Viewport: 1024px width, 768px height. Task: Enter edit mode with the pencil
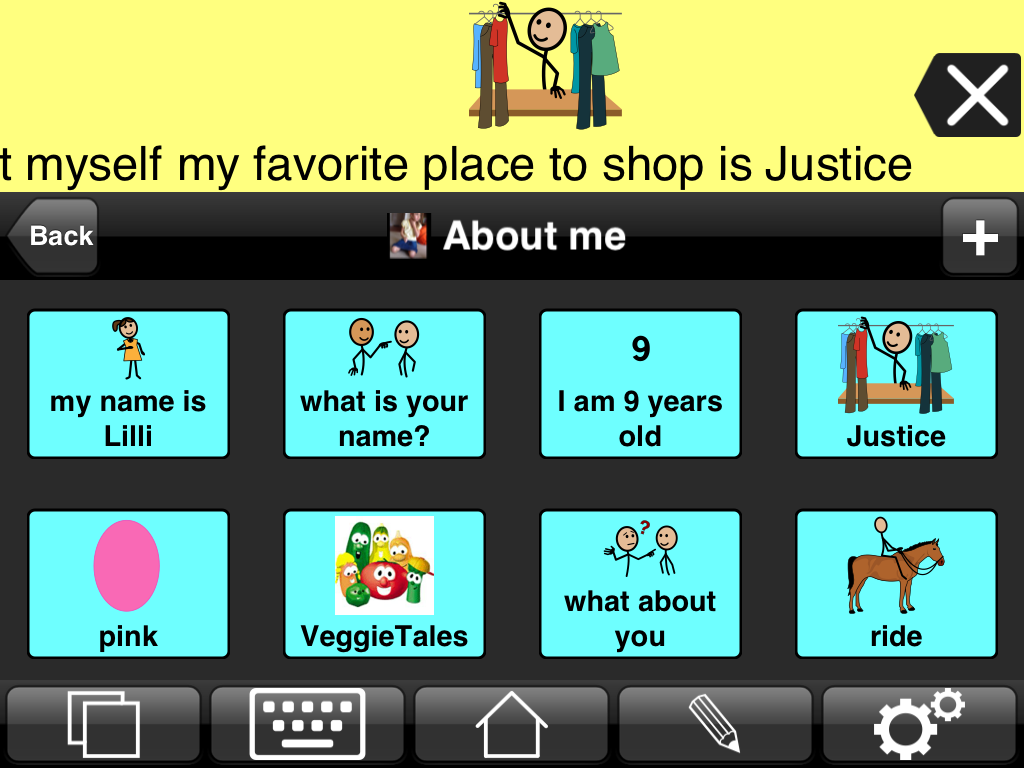pyautogui.click(x=715, y=726)
